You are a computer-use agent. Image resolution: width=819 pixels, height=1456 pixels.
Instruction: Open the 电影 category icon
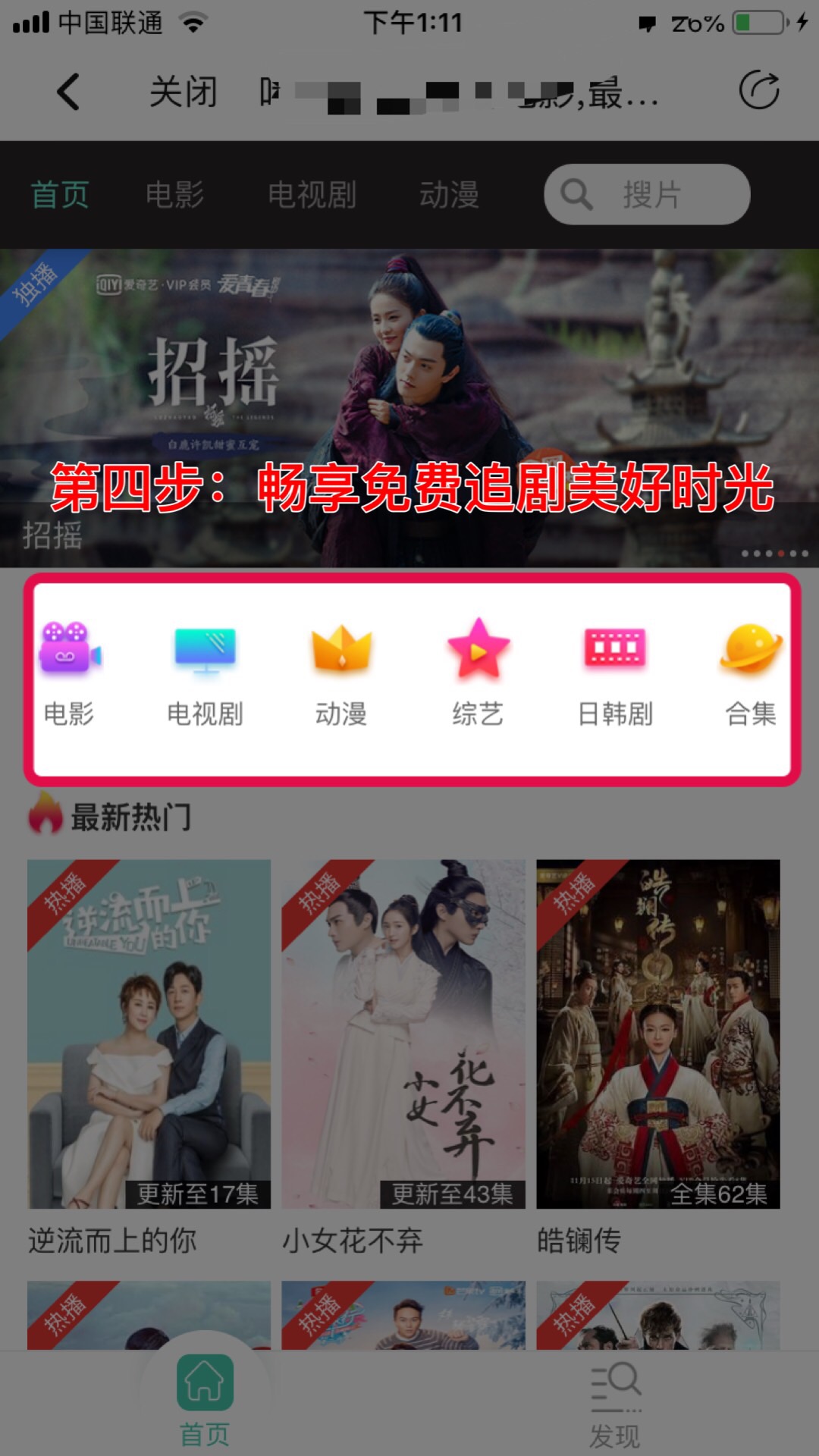[x=70, y=672]
